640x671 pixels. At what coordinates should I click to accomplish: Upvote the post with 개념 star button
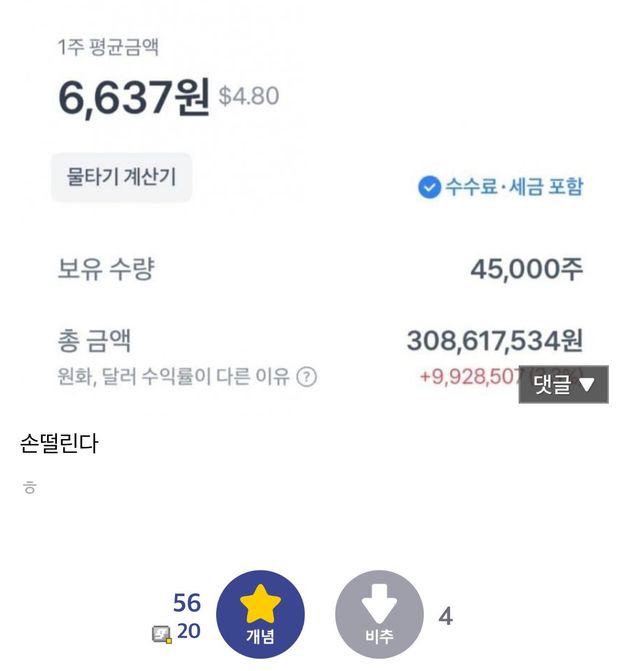(x=260, y=613)
